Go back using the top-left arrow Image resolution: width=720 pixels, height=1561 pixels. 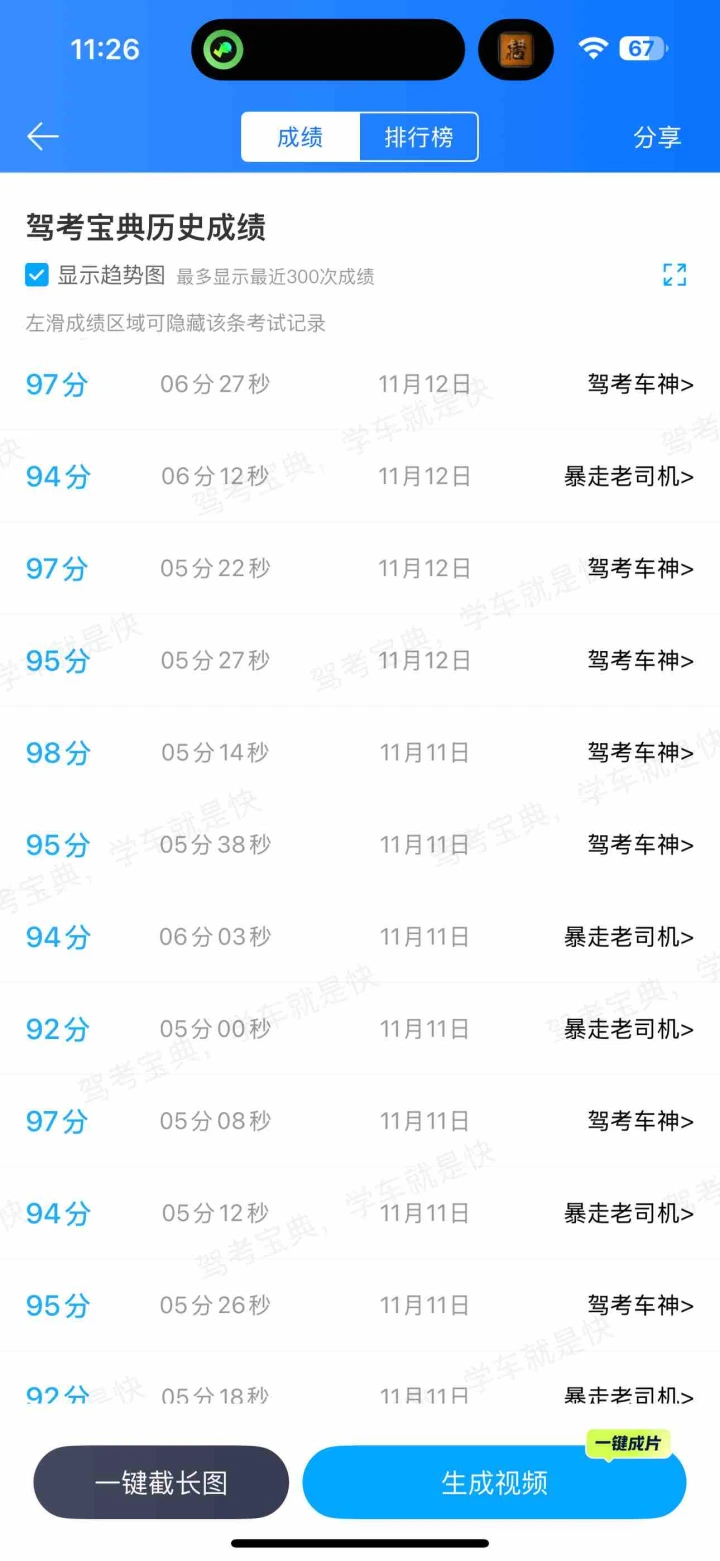[43, 137]
